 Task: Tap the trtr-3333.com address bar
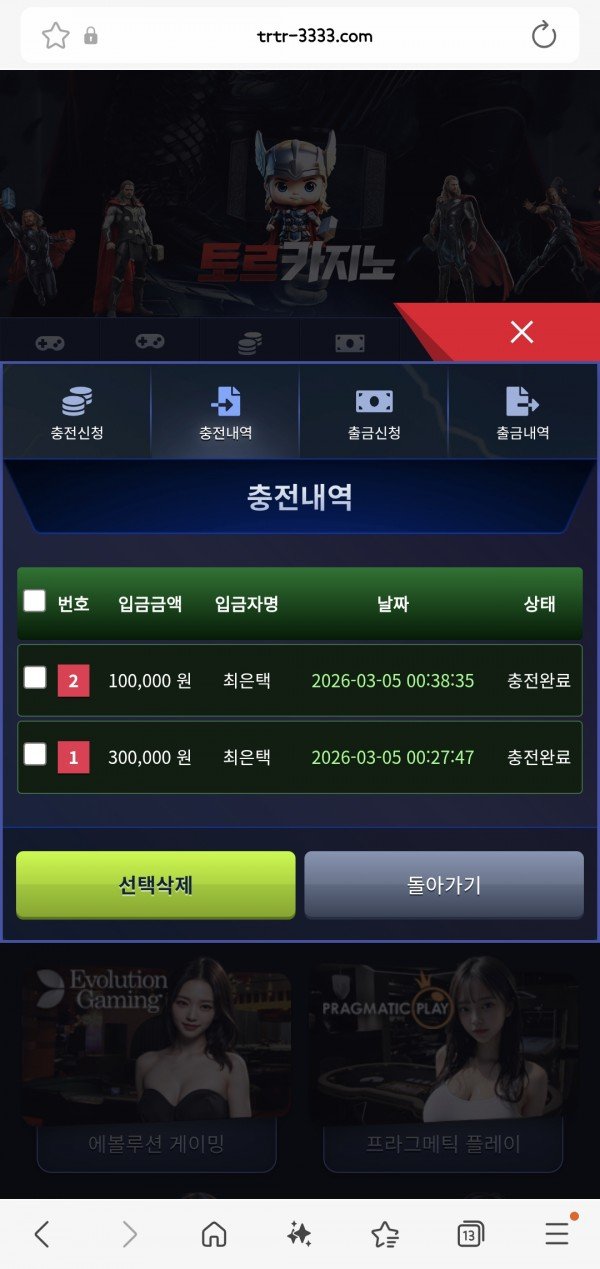pos(313,36)
